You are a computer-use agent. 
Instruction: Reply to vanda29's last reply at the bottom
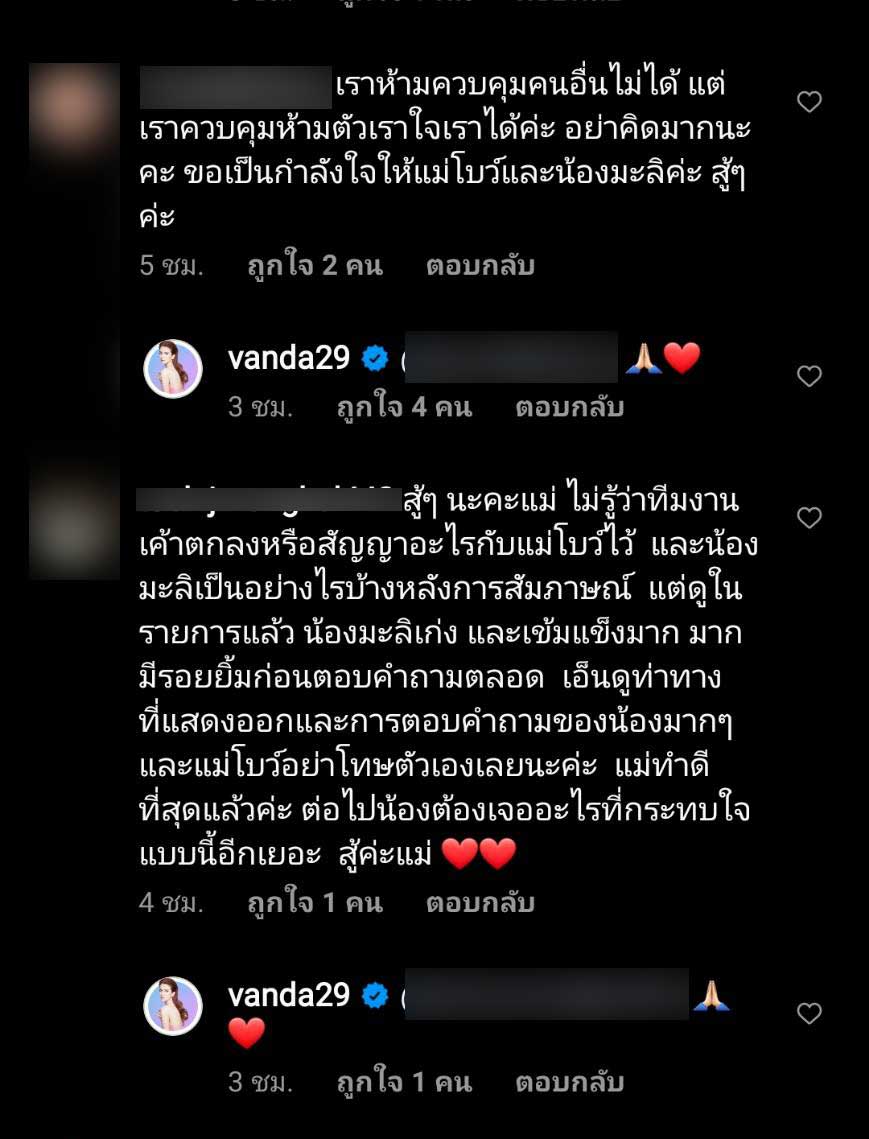pos(569,1083)
